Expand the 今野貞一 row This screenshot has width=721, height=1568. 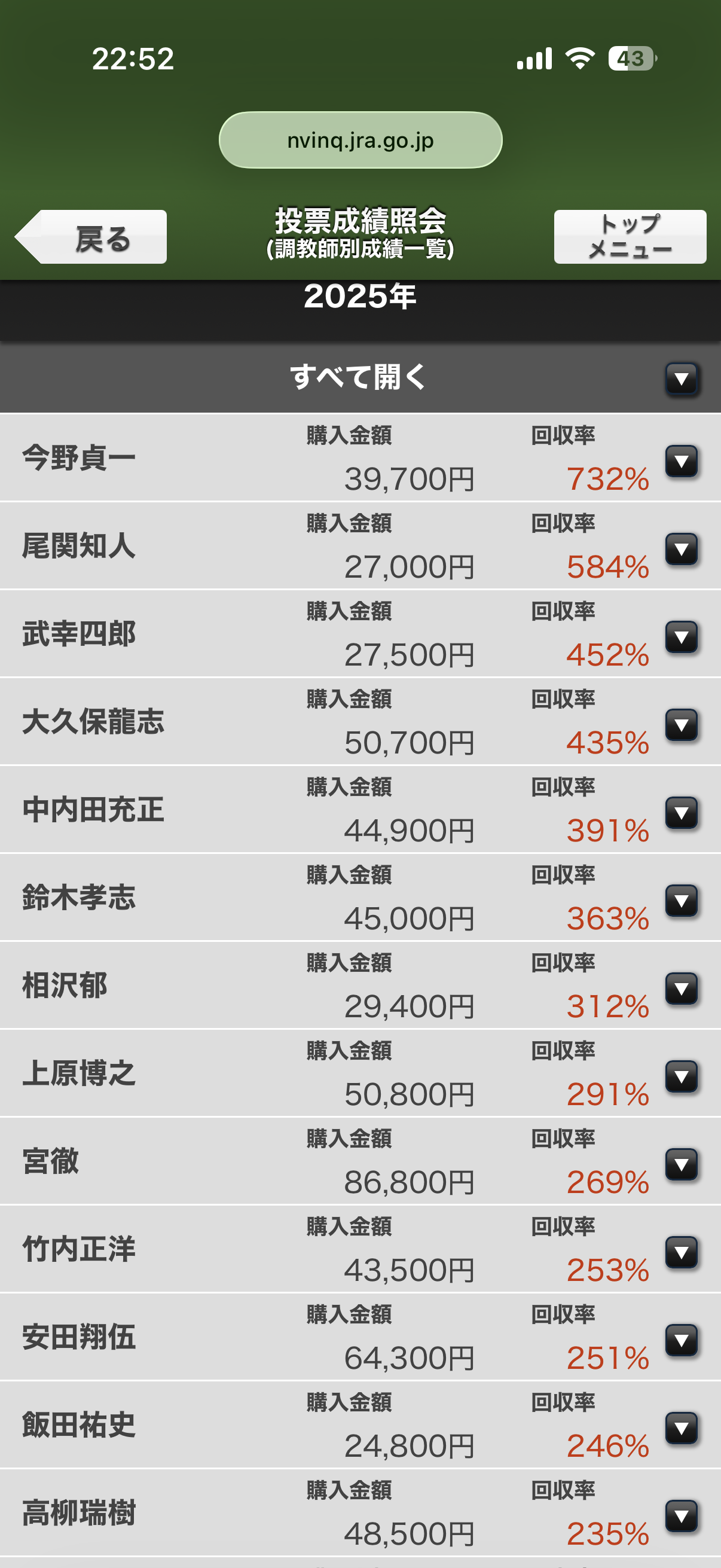[681, 462]
